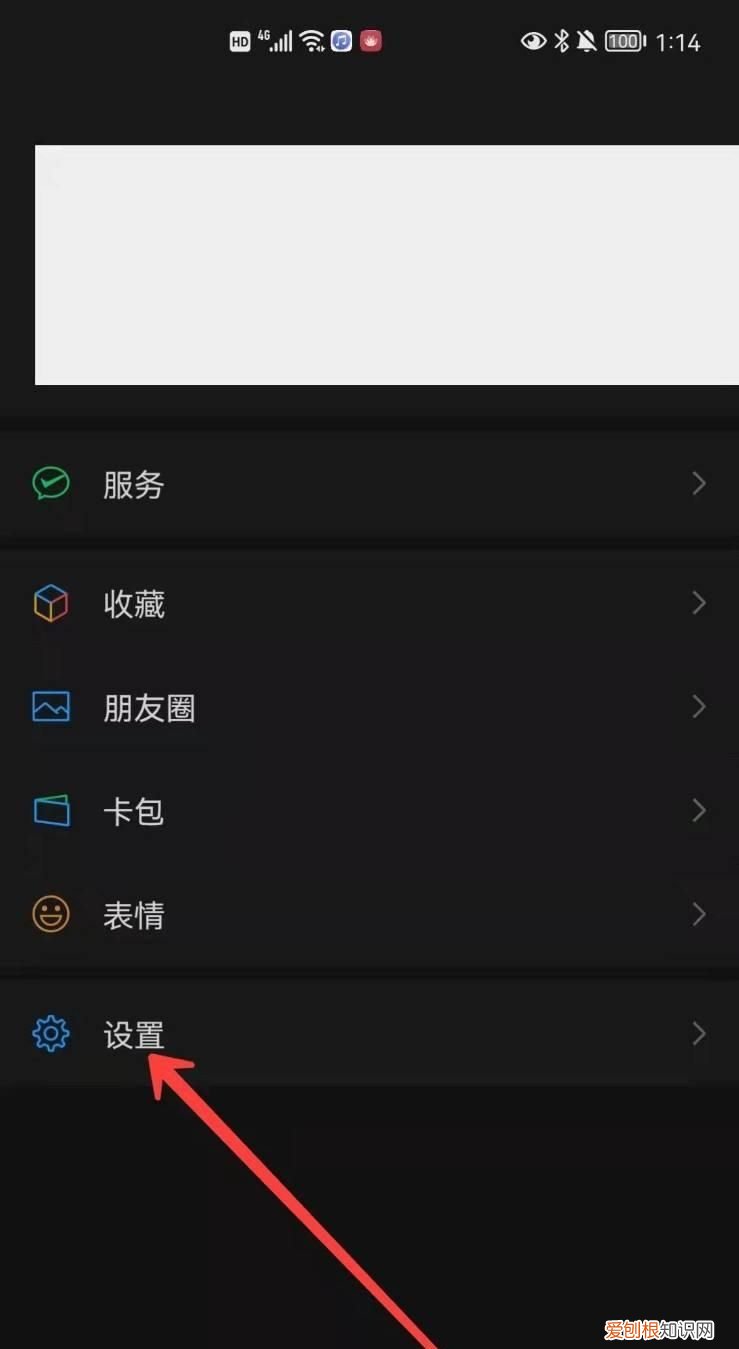739x1349 pixels.
Task: Select the red app icon in status bar
Action: click(x=370, y=41)
